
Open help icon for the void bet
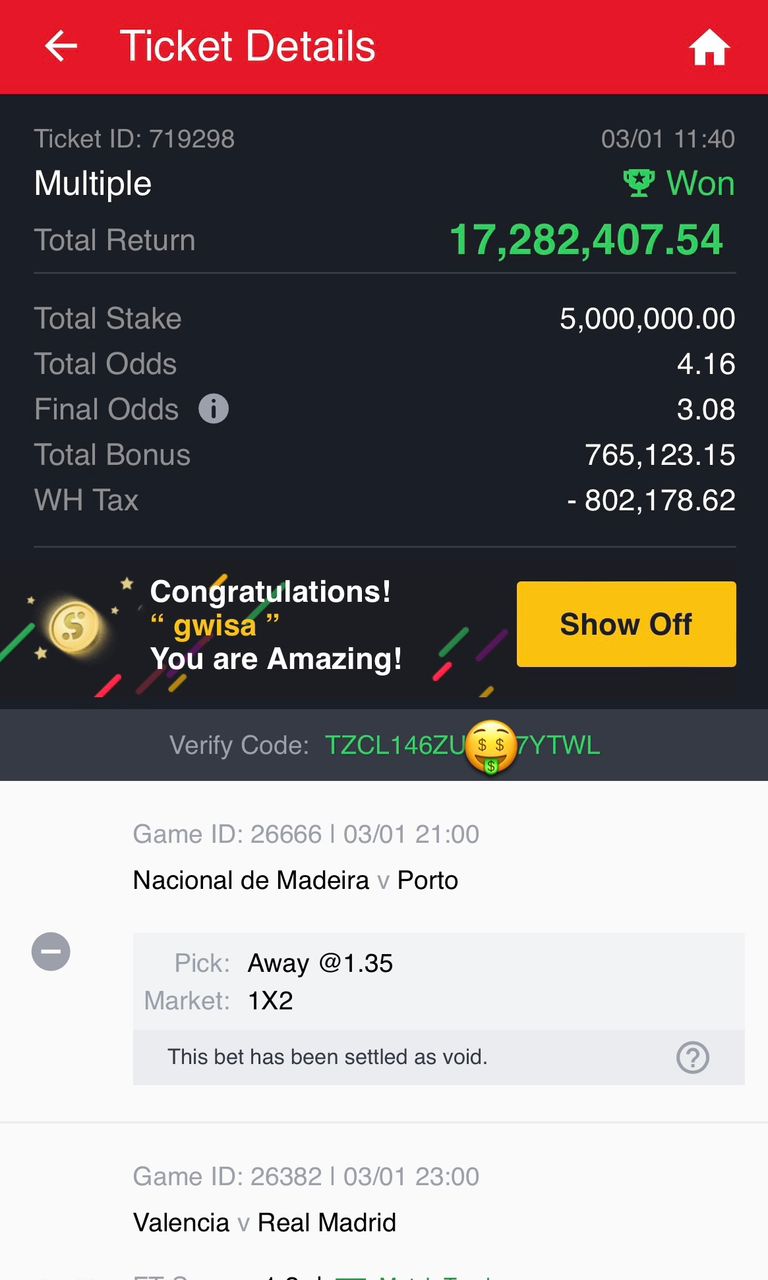[x=693, y=1057]
